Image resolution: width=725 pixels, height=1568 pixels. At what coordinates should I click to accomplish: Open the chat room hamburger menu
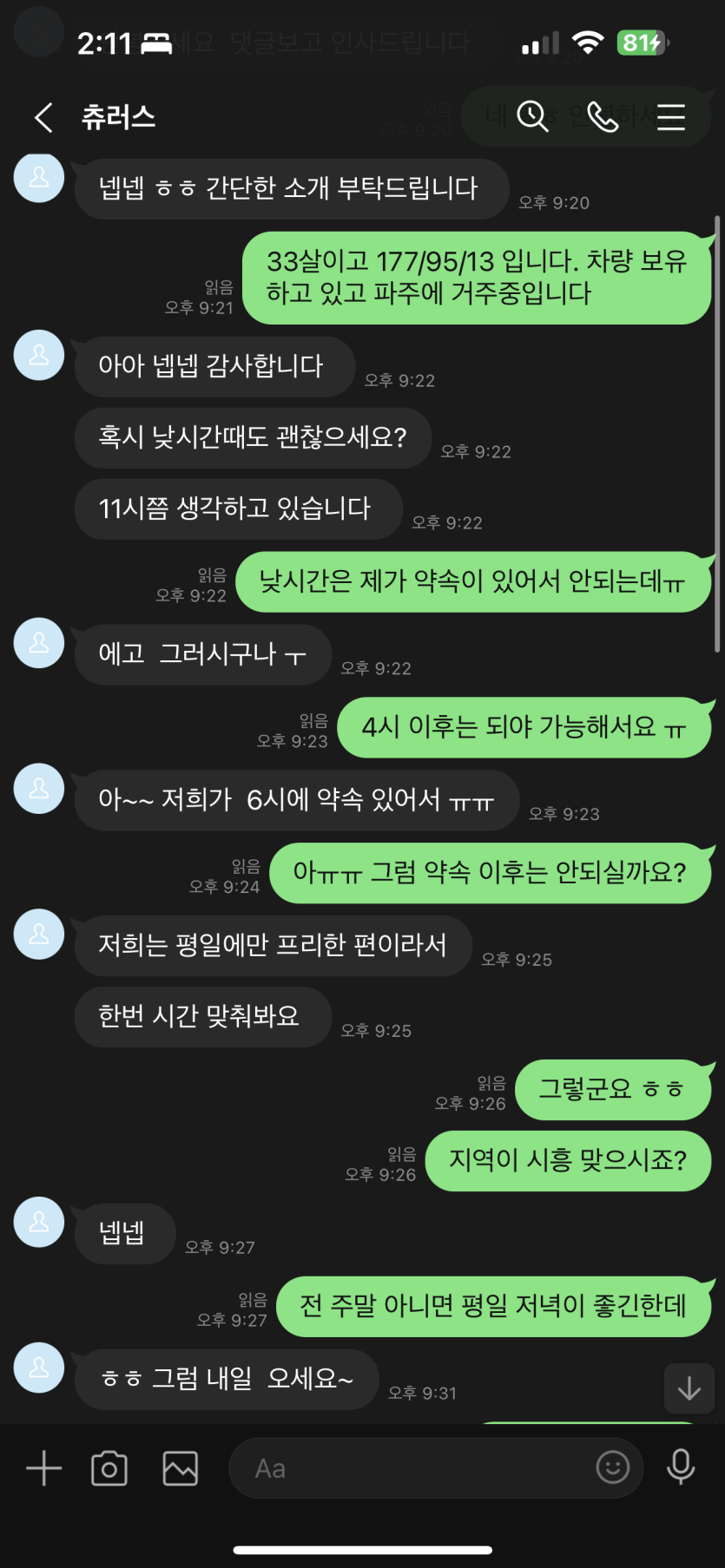(670, 116)
